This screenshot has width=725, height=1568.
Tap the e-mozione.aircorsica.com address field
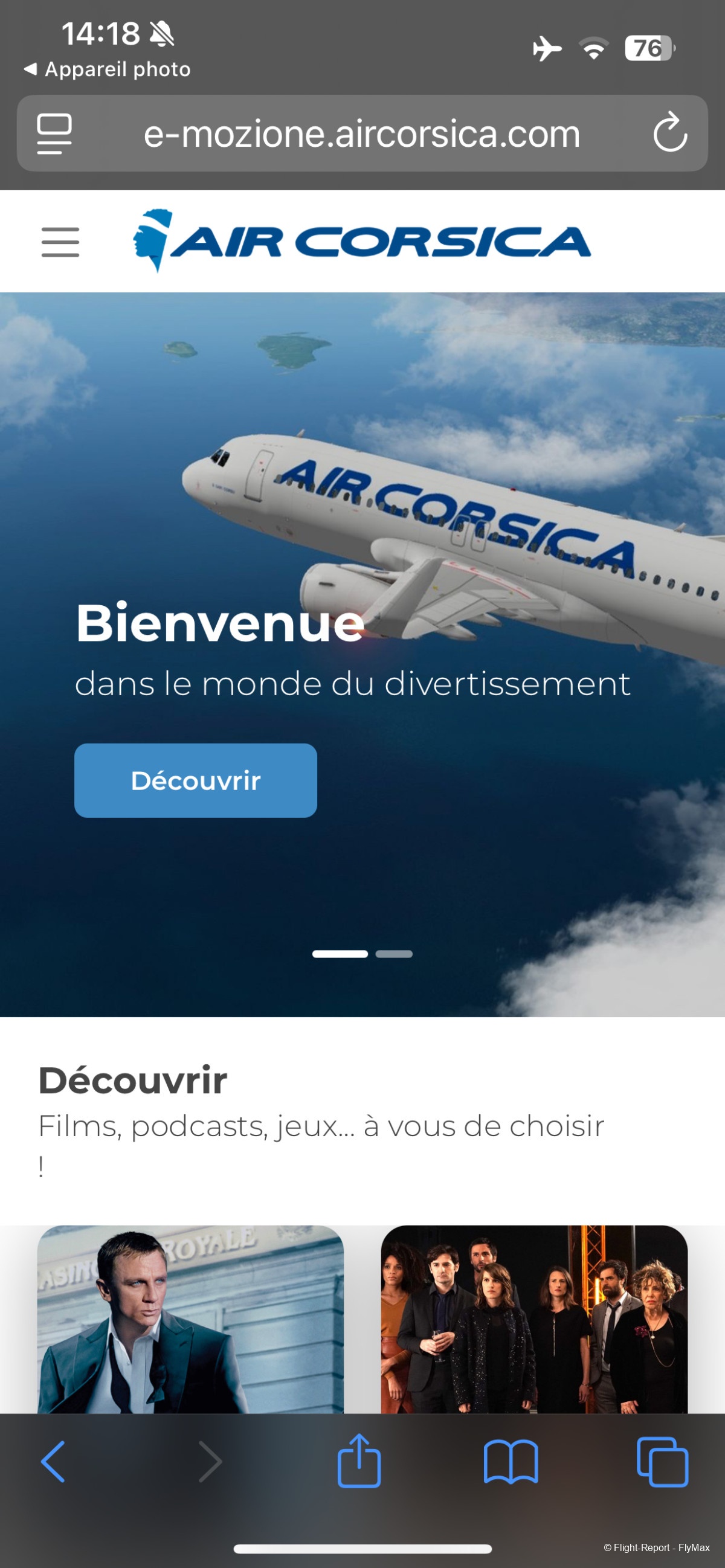361,133
